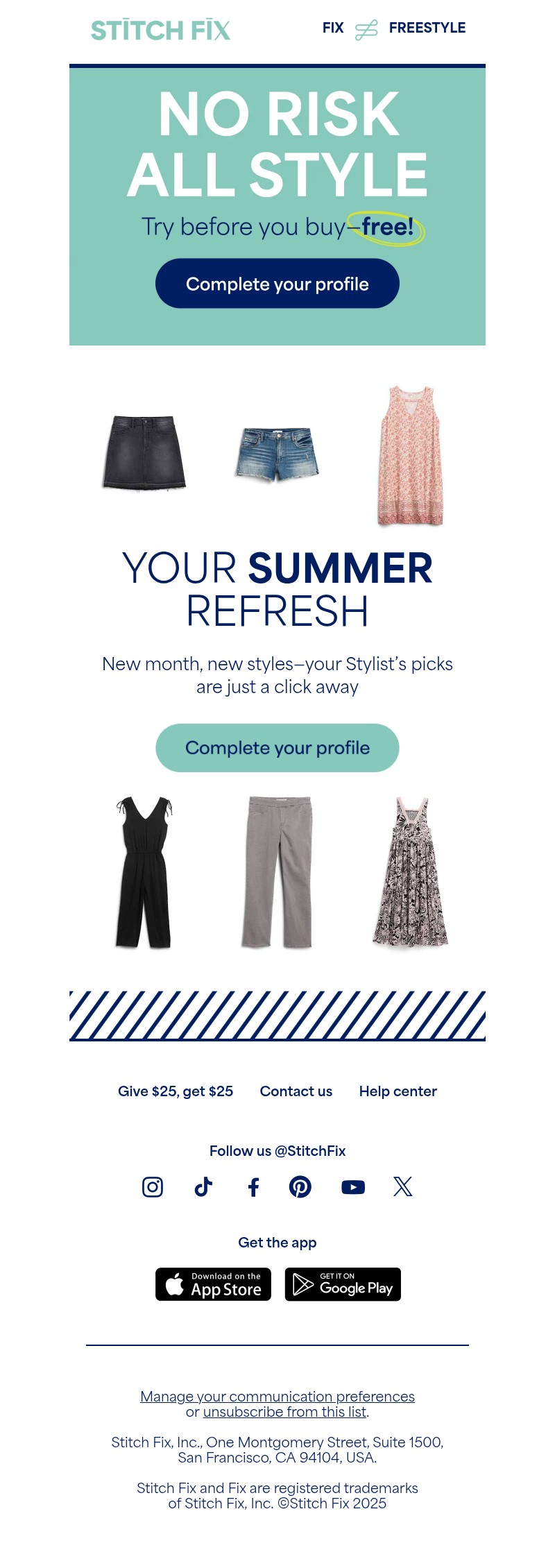Tap the teal Complete your profile button

point(277,748)
